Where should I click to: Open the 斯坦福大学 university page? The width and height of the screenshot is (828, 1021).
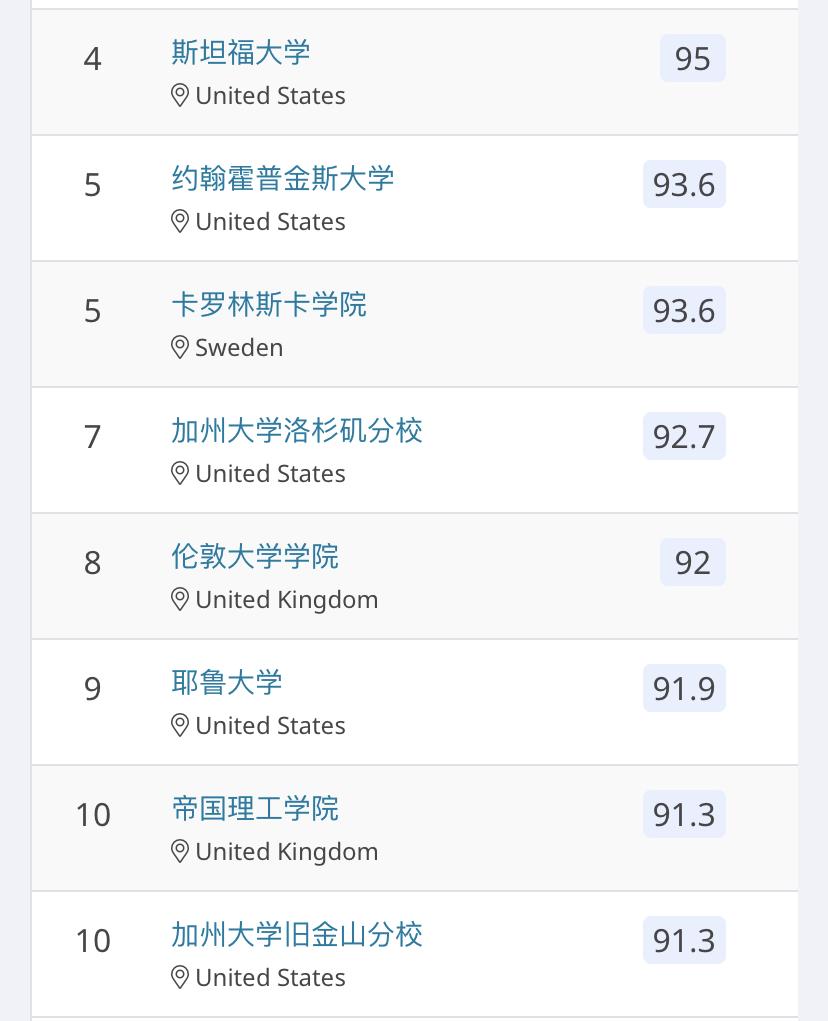point(241,53)
